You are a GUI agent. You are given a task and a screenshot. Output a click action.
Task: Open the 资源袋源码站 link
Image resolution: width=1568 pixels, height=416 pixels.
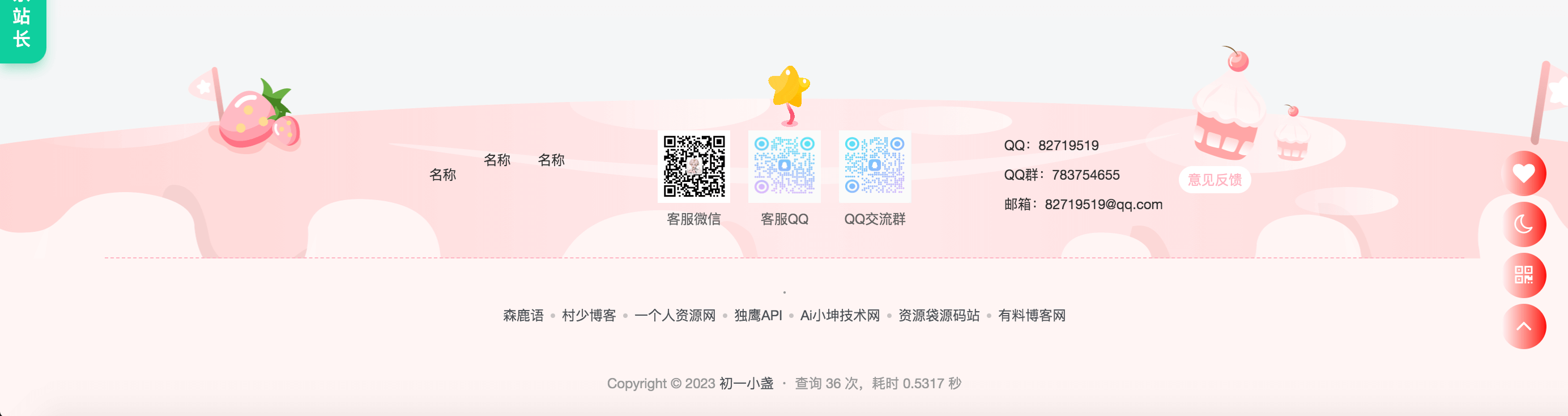(939, 316)
